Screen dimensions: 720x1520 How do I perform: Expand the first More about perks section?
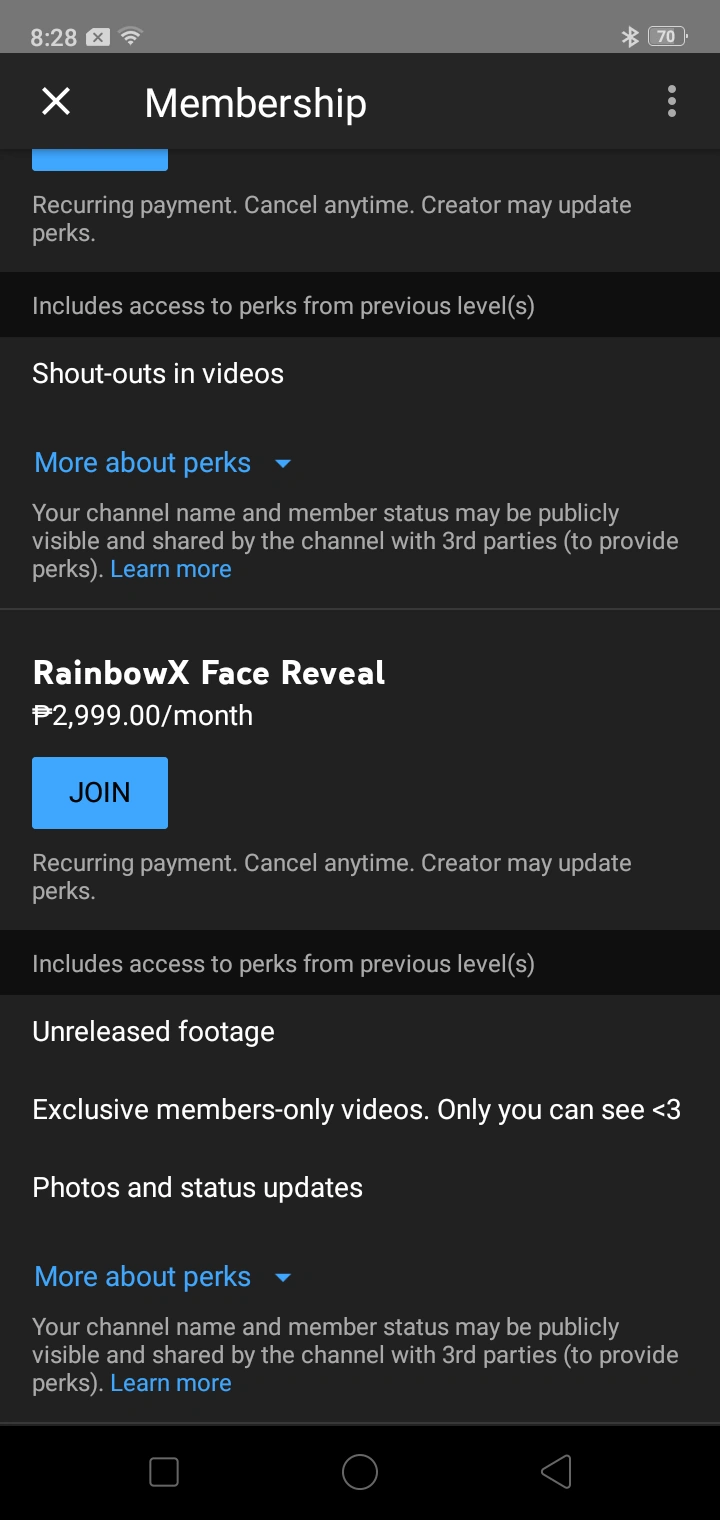(143, 462)
